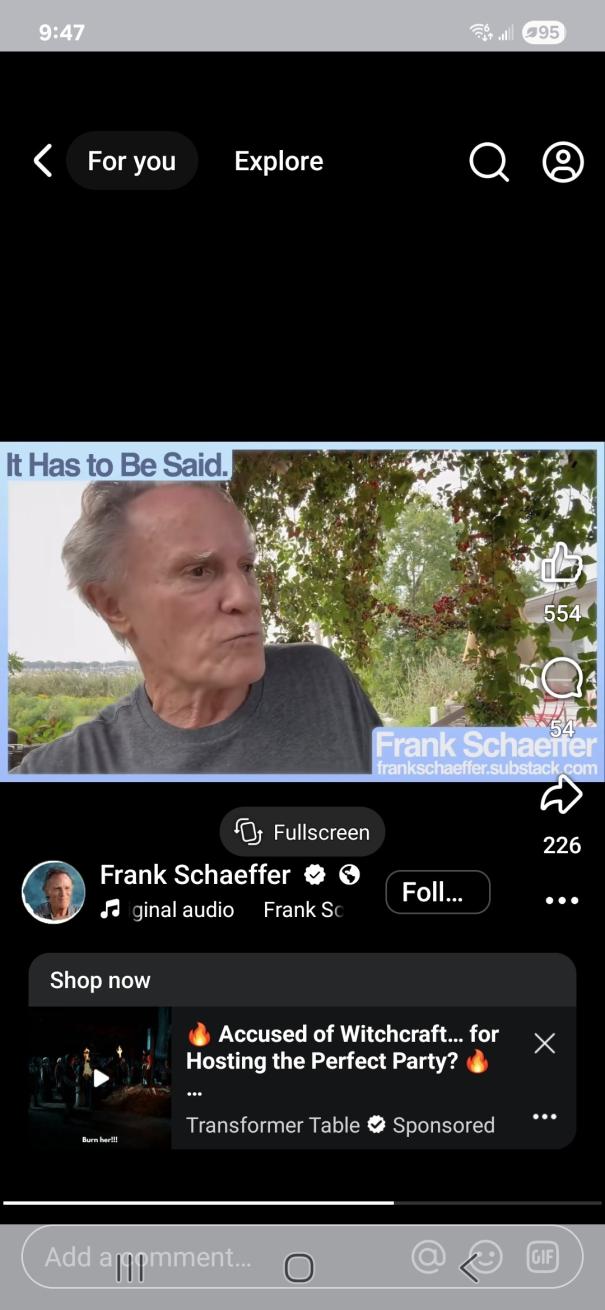Enter Fullscreen mode
Image resolution: width=605 pixels, height=1310 pixels.
click(302, 832)
